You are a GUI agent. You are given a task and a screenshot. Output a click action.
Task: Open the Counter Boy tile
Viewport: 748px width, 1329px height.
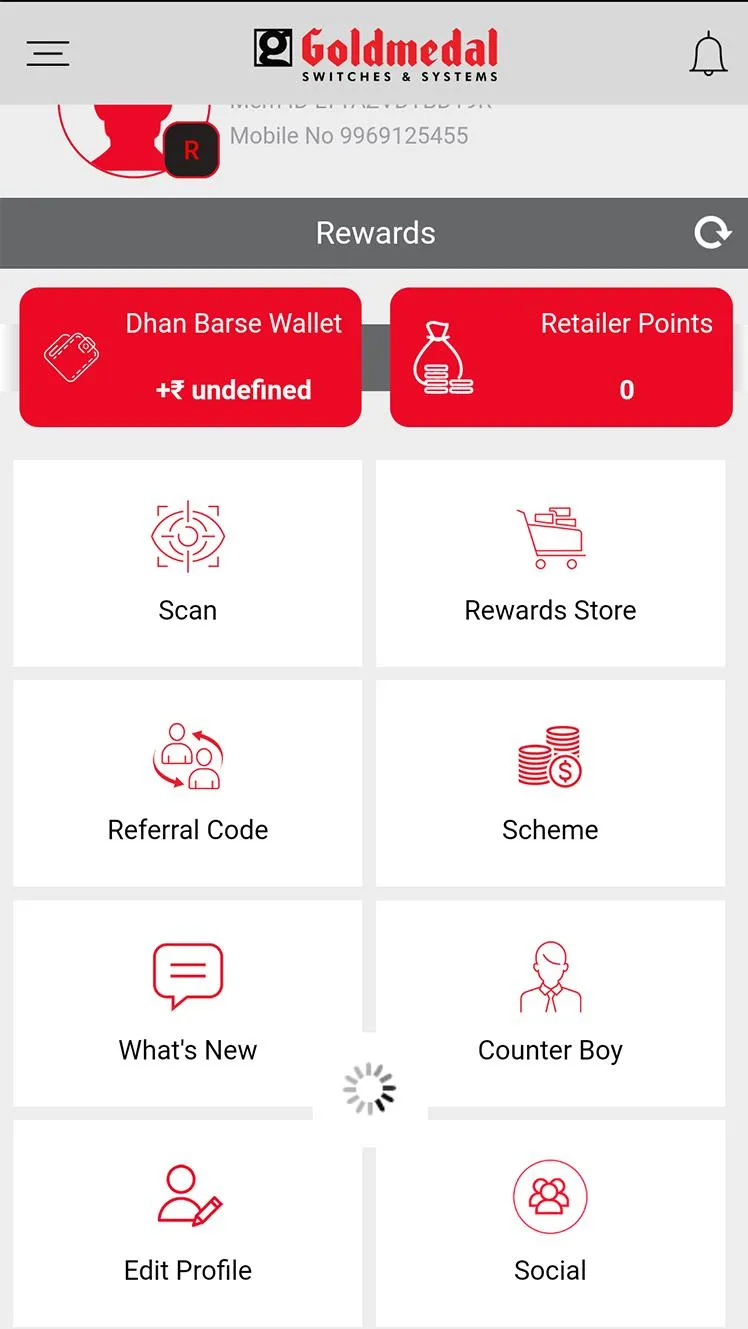click(x=550, y=1003)
